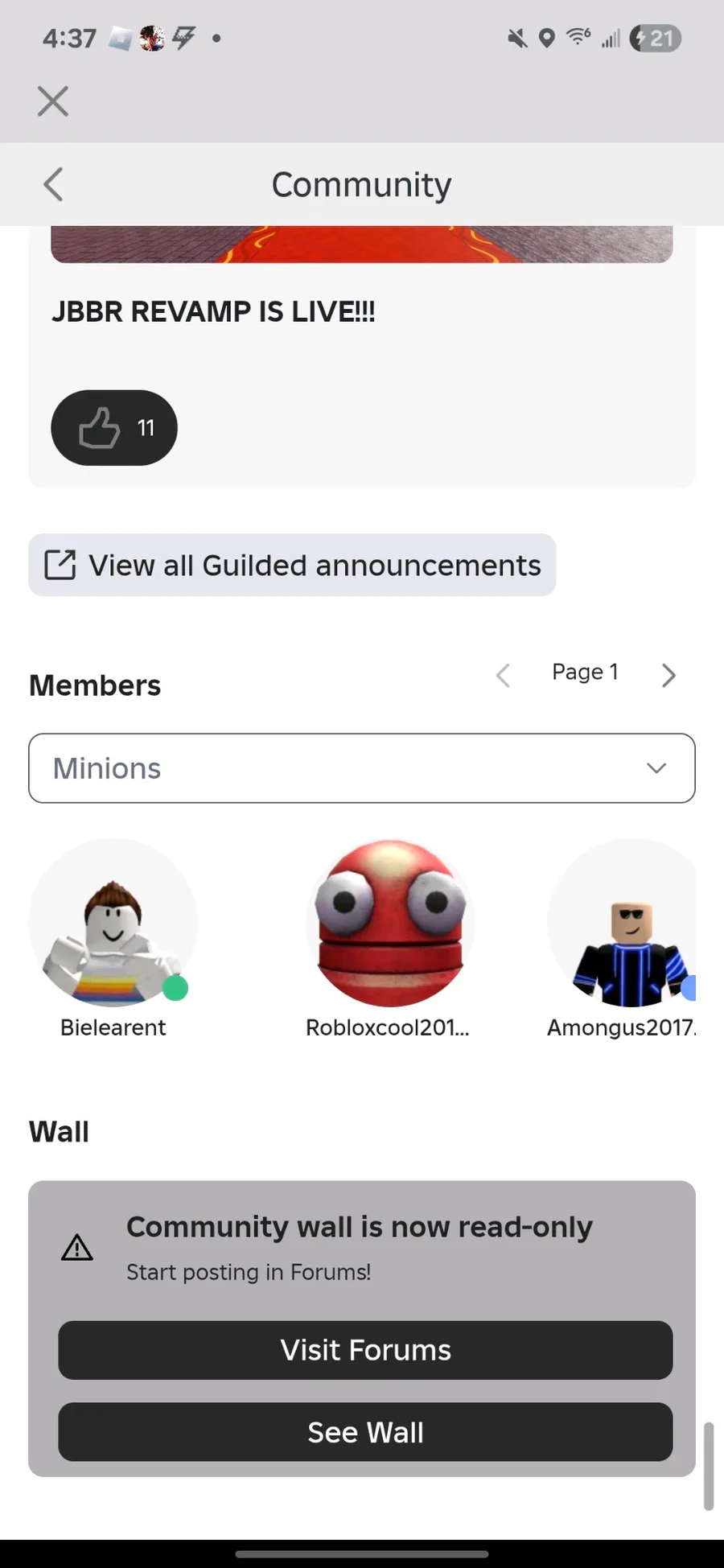The image size is (724, 1568).
Task: Close the in-app browser with the X
Action: [x=53, y=101]
